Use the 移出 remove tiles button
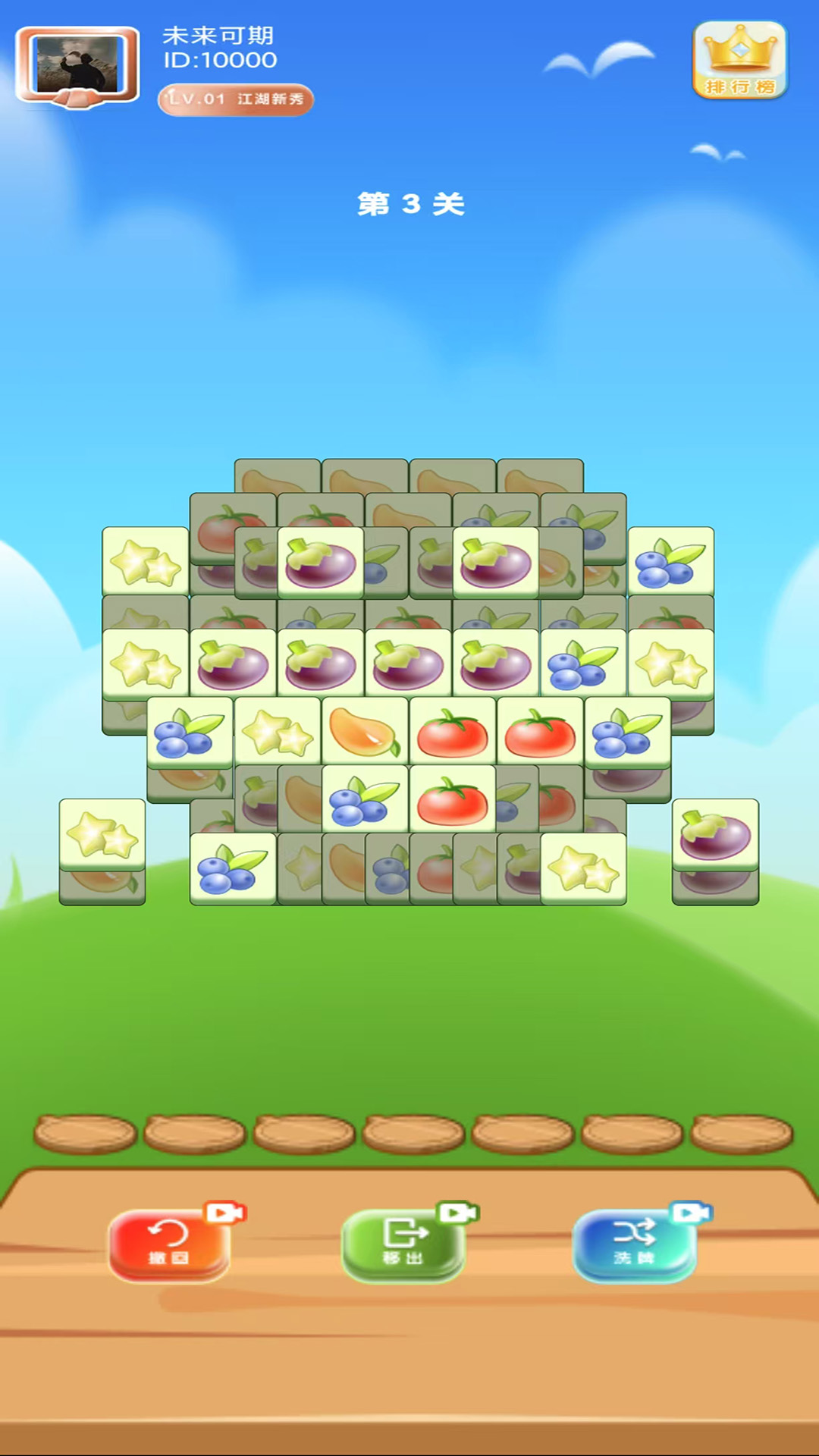Screen dimensions: 819x1456 click(403, 1244)
